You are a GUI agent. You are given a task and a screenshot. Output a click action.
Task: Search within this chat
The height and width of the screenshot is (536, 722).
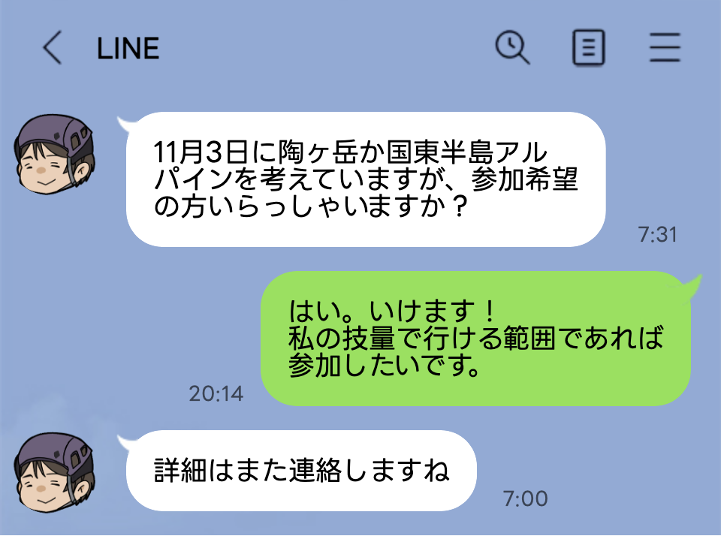pyautogui.click(x=512, y=47)
